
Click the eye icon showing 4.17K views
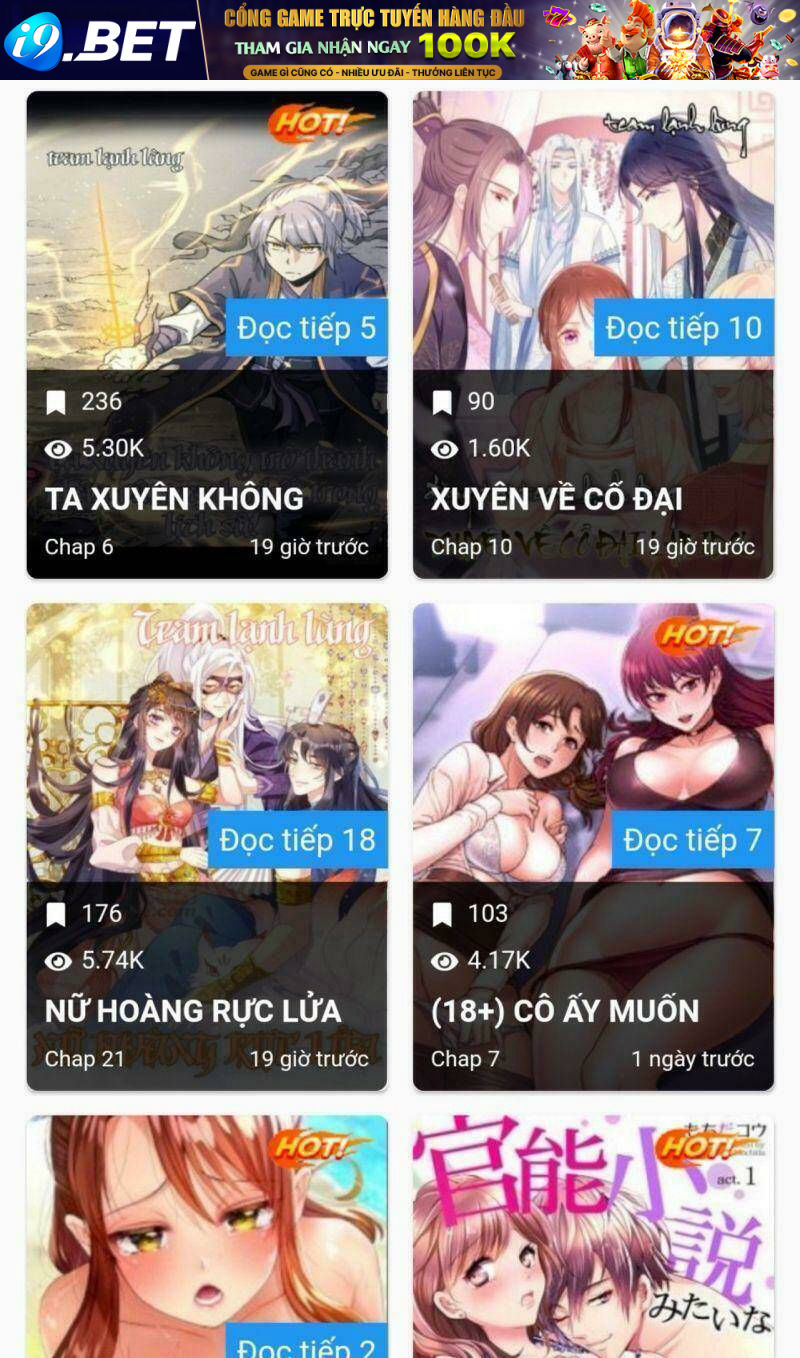444,962
